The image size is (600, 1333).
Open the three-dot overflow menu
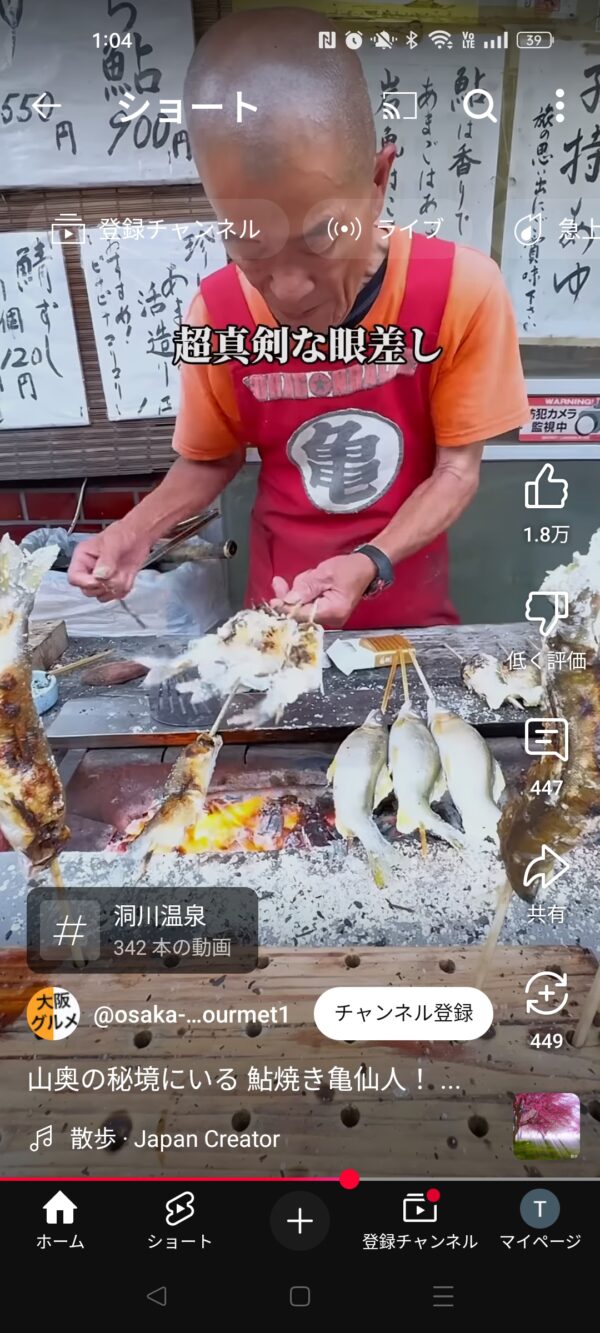[558, 105]
